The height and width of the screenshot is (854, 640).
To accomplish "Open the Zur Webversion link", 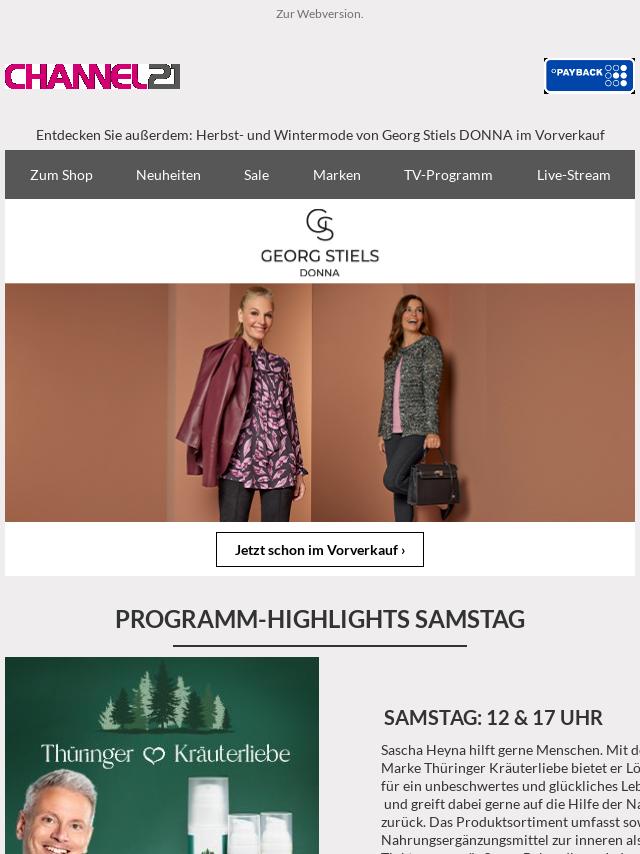I will pyautogui.click(x=319, y=14).
